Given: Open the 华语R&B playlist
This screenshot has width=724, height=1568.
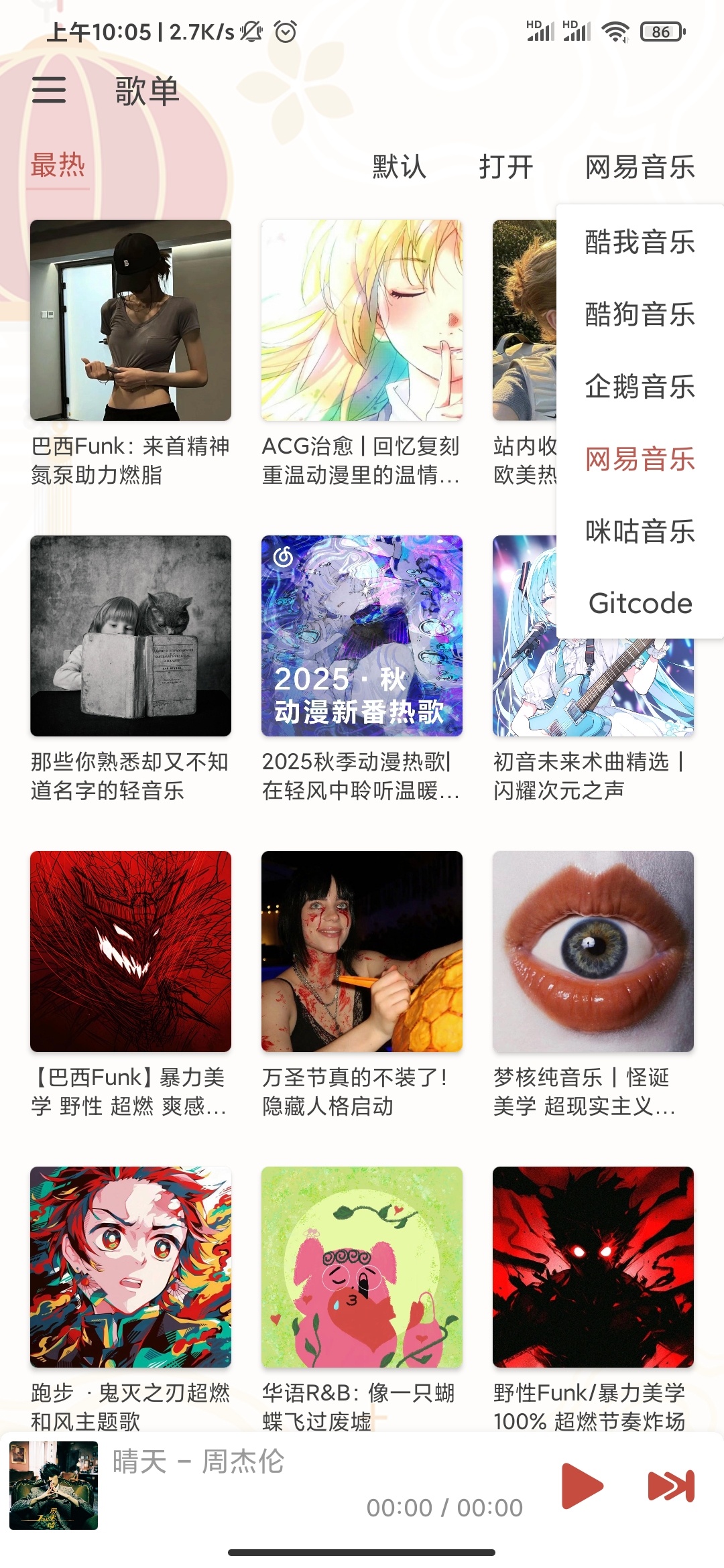Looking at the screenshot, I should [362, 1267].
